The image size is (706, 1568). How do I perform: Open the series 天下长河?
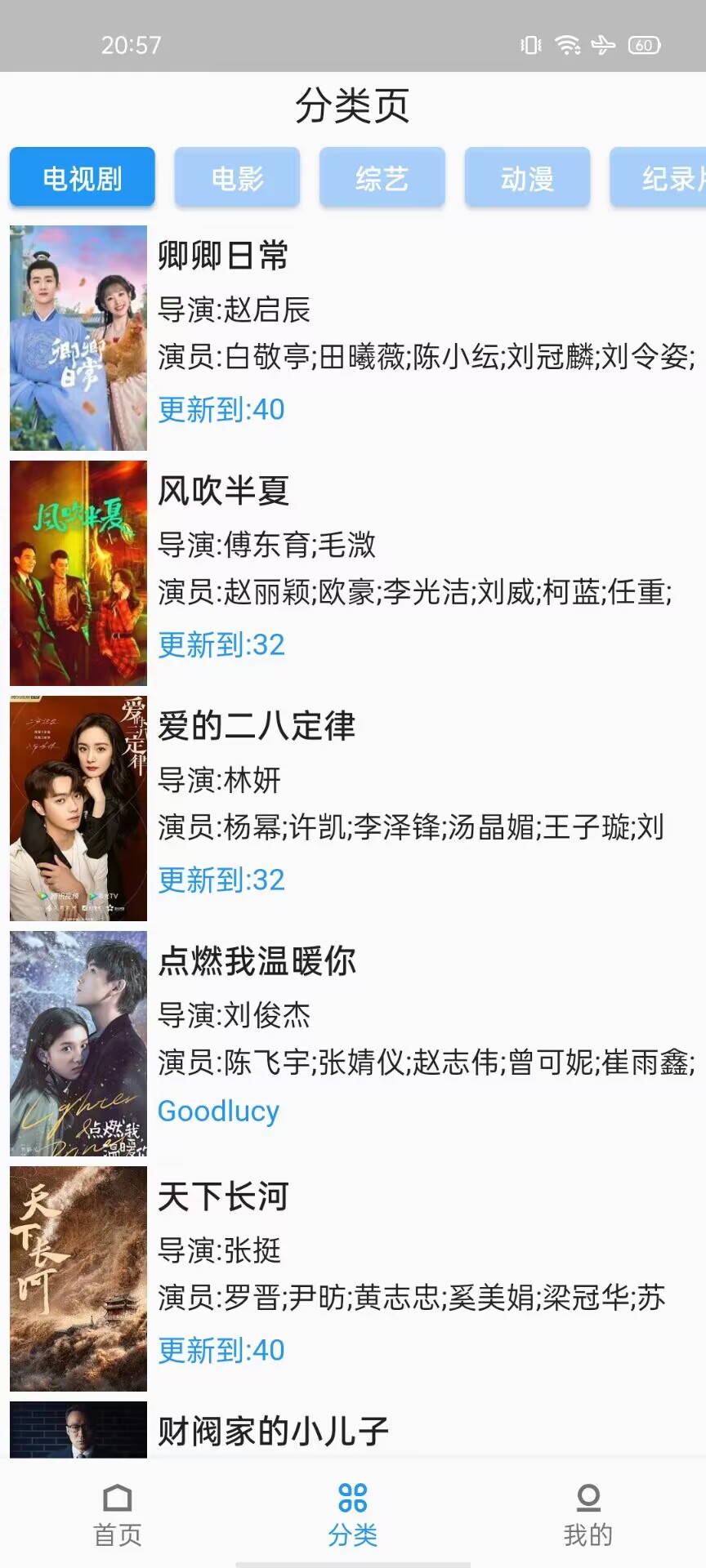(x=353, y=1278)
